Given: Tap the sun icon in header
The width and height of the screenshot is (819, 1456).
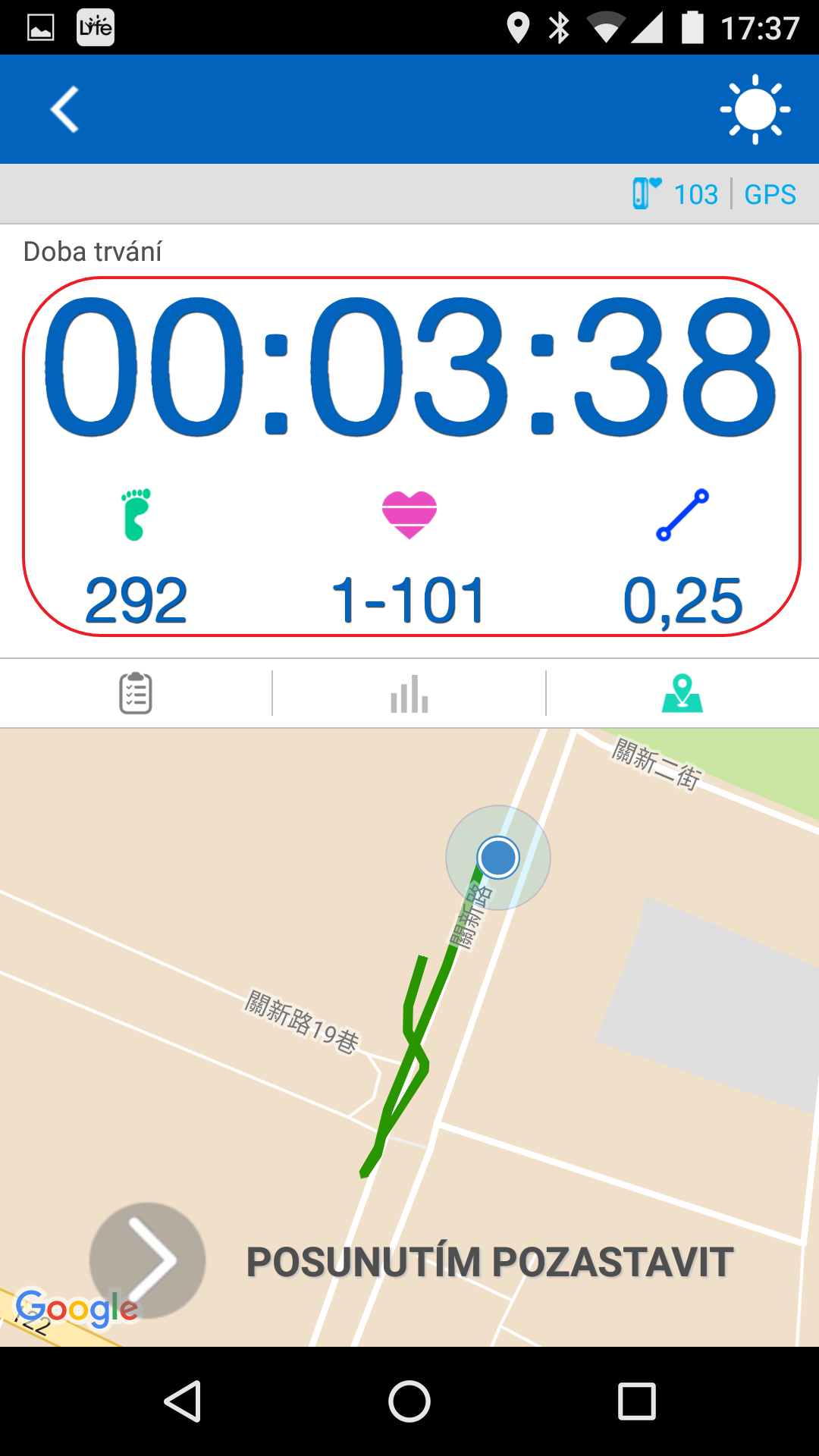Looking at the screenshot, I should tap(755, 109).
